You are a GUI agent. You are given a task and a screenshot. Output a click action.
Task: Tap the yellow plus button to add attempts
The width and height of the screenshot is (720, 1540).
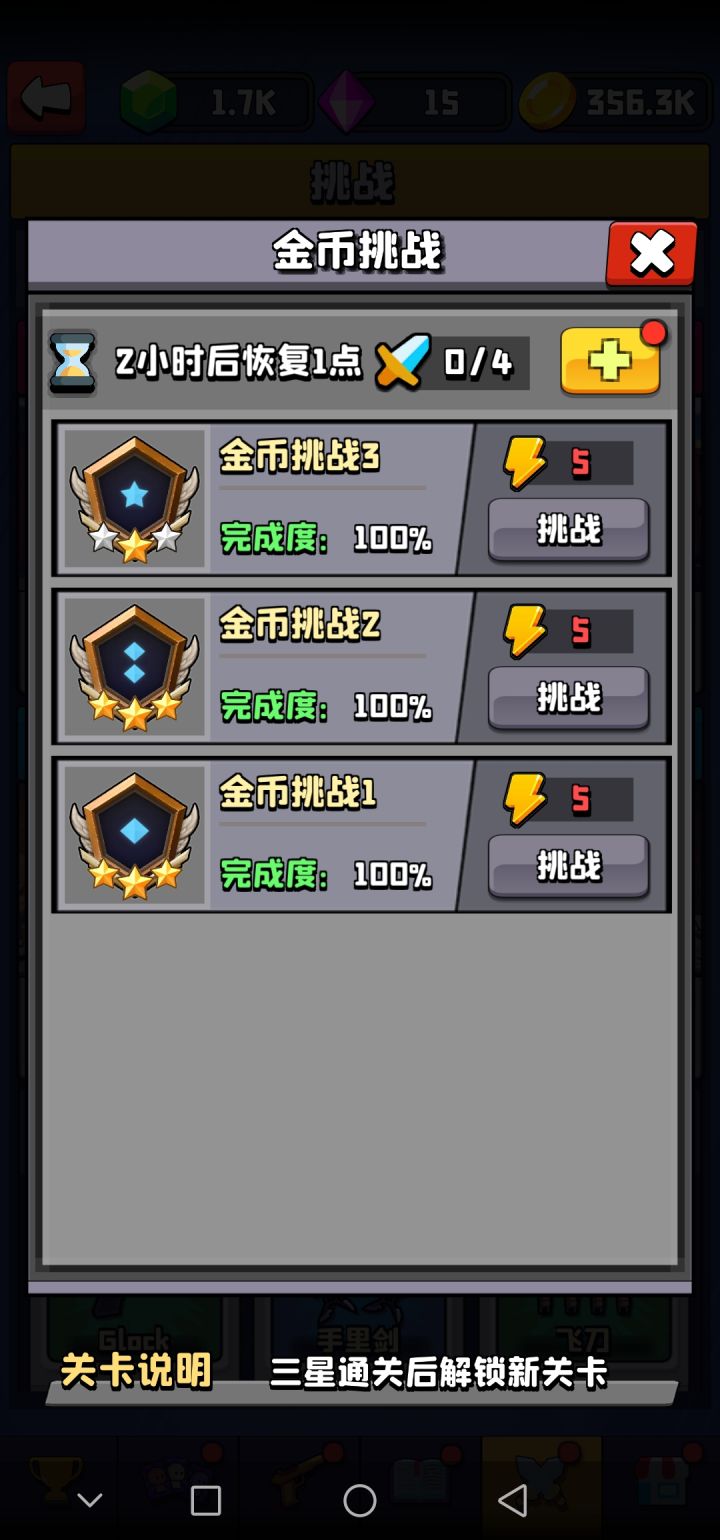[x=610, y=361]
